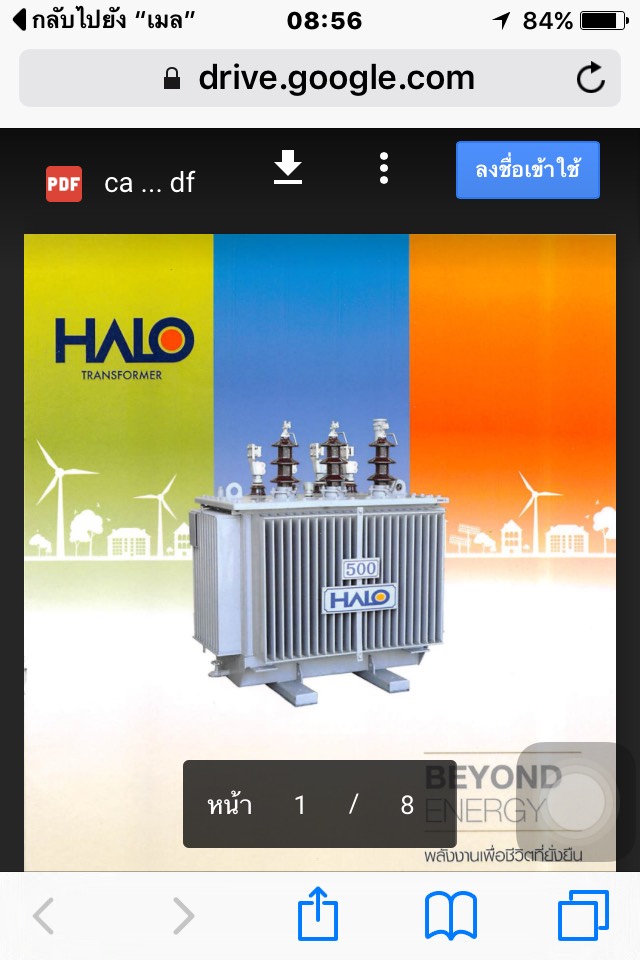Return to the Mail app
Screen dimensions: 640x960
tap(100, 20)
